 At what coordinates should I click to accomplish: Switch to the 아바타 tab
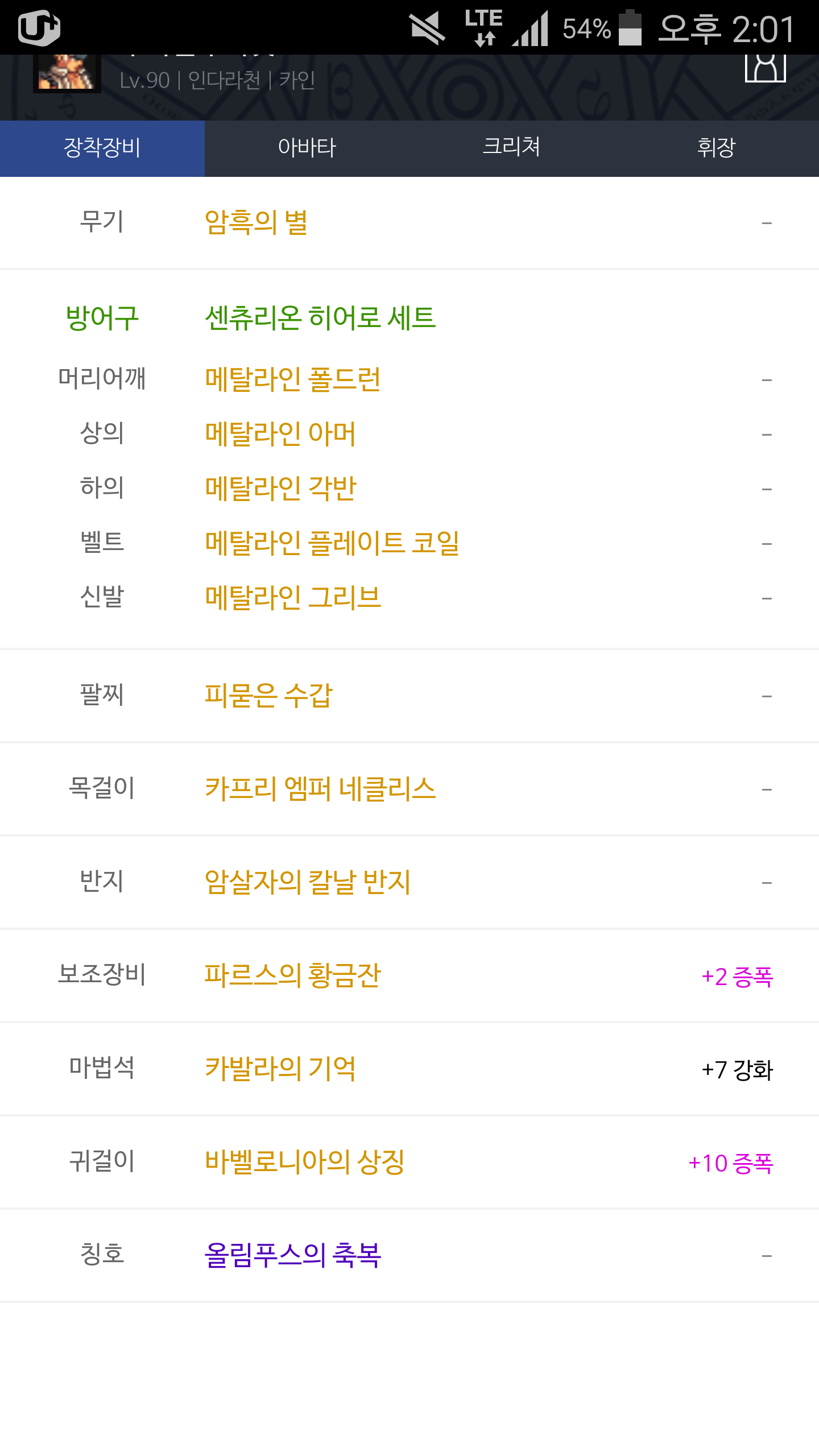pyautogui.click(x=307, y=148)
